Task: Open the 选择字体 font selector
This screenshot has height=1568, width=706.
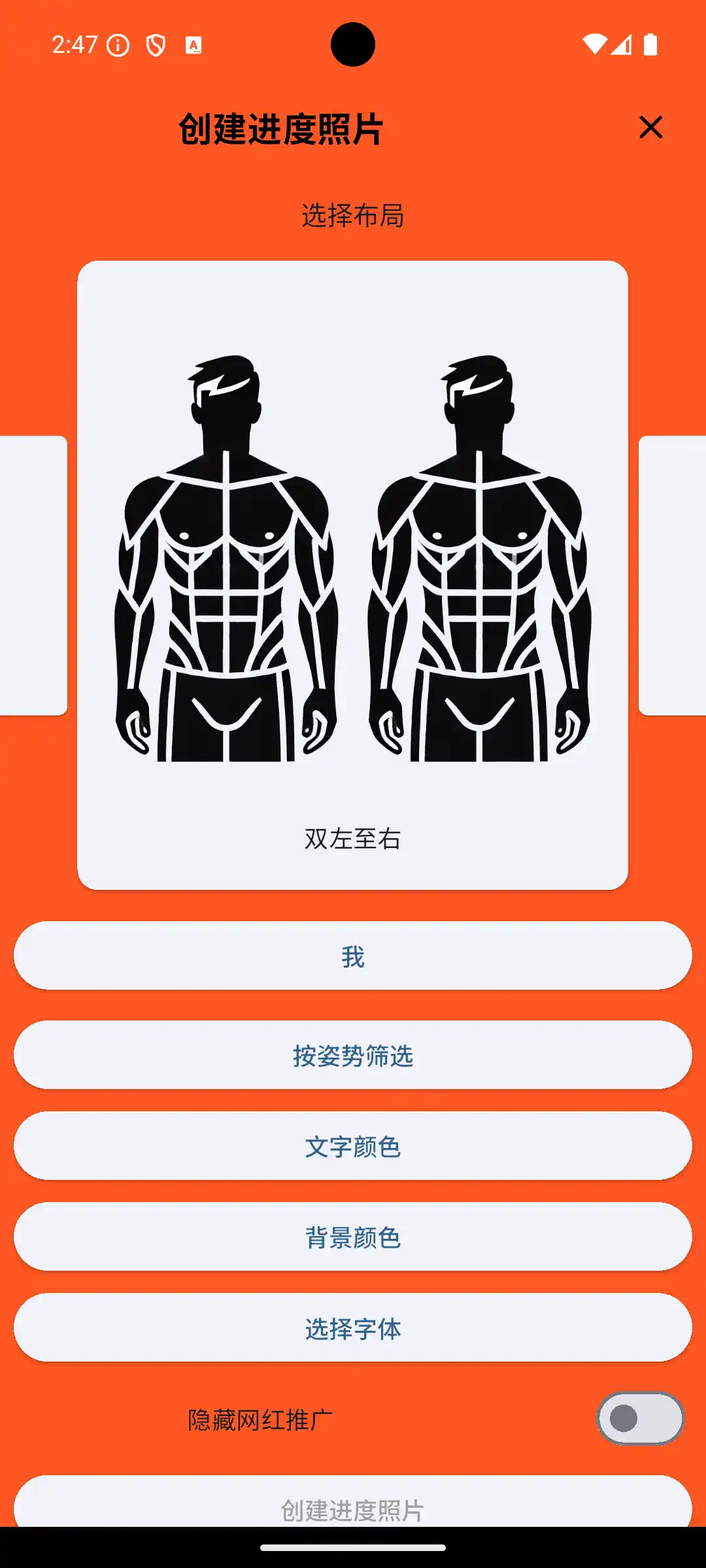Action: (x=353, y=1328)
